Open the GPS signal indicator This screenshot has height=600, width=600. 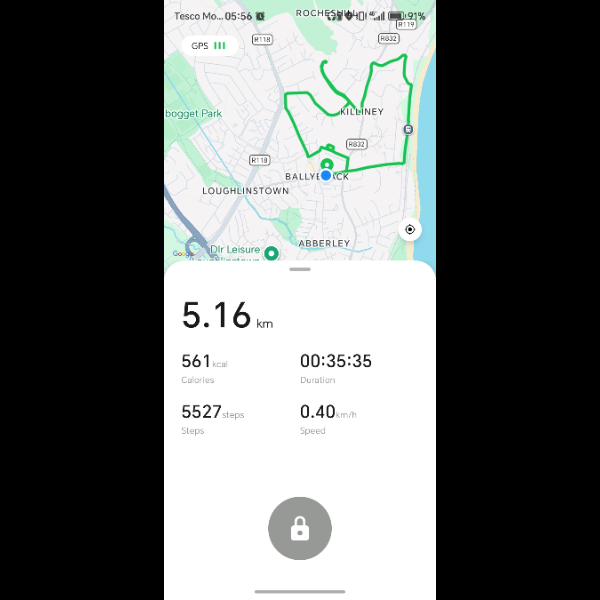[208, 45]
